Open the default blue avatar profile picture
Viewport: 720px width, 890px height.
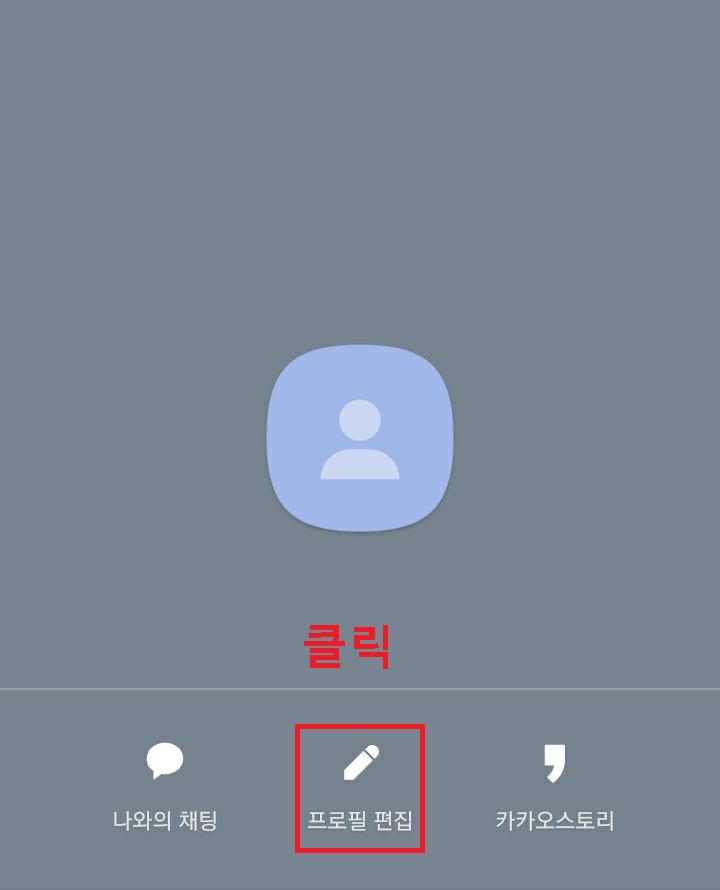[x=360, y=435]
